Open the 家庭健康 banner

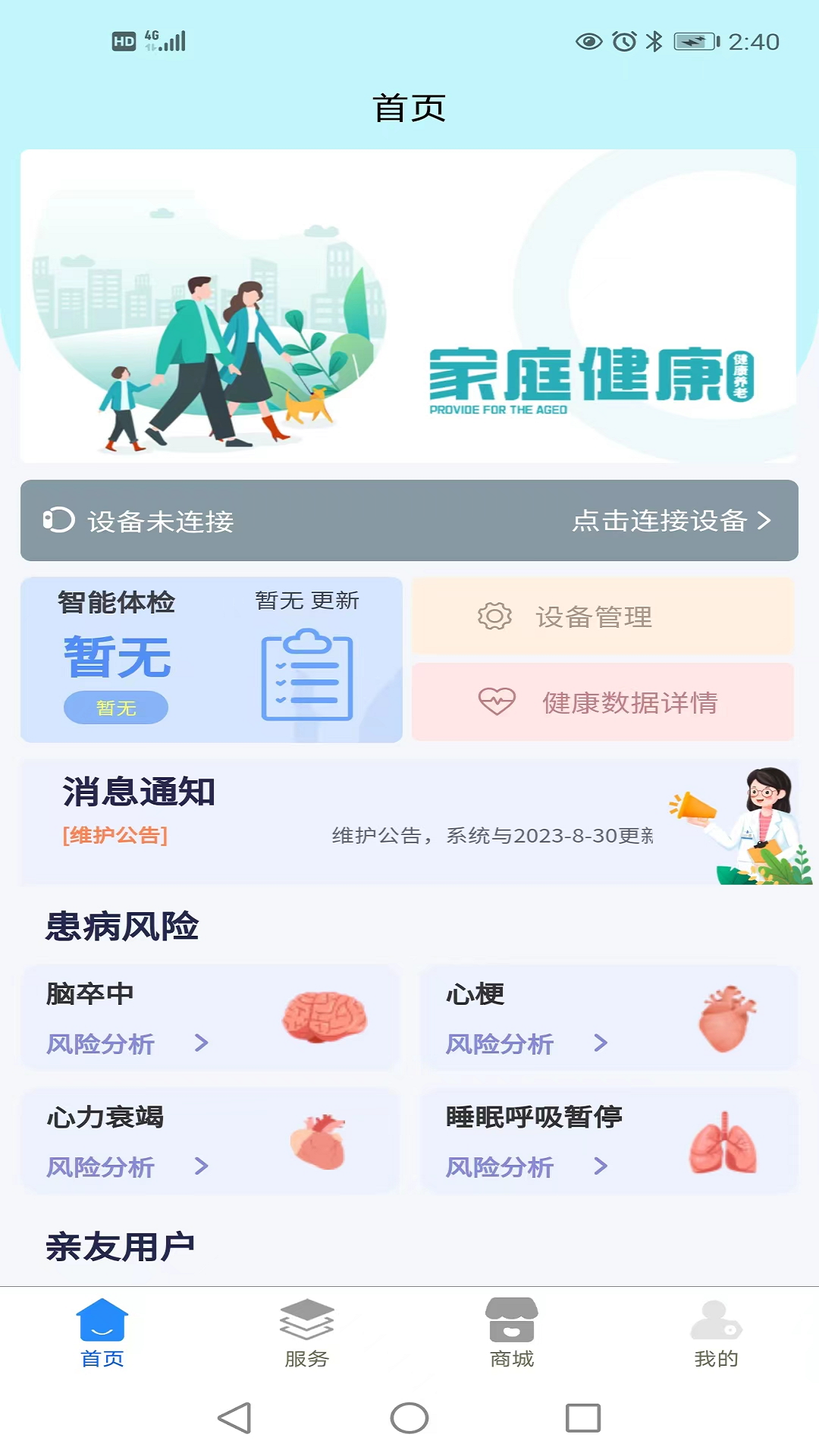pos(408,306)
